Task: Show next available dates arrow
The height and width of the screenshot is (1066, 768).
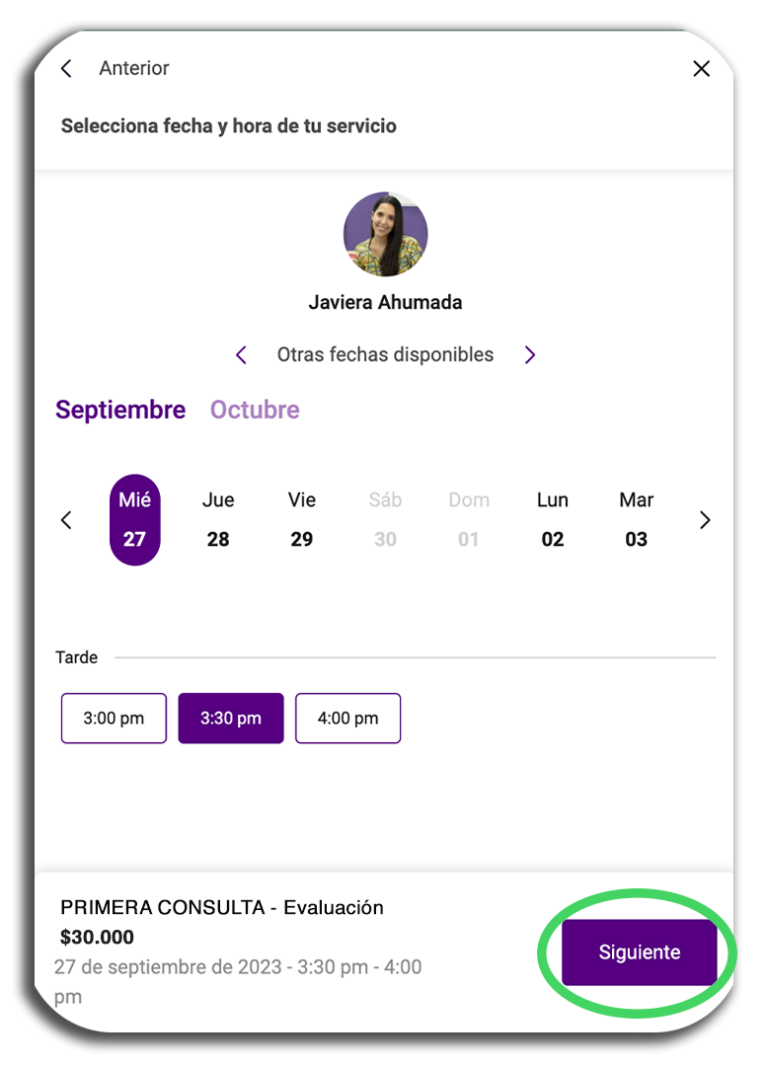Action: pos(530,354)
